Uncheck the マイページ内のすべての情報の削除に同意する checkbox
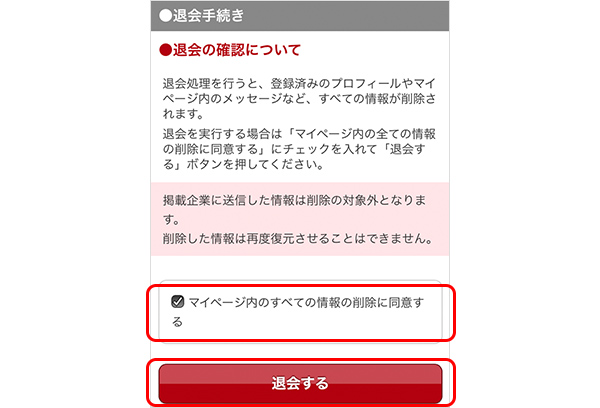The image size is (600, 408). coord(177,301)
